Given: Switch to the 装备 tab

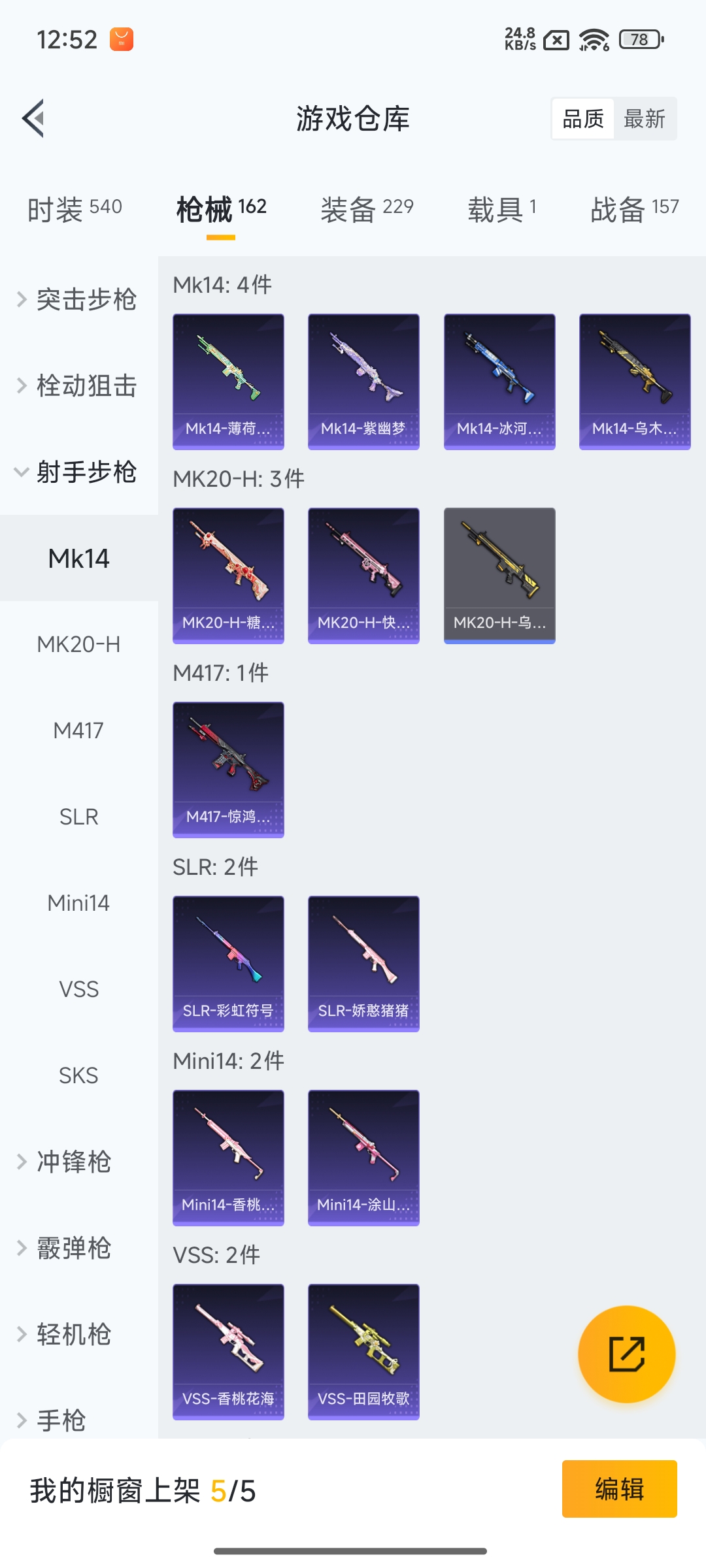Looking at the screenshot, I should [367, 209].
